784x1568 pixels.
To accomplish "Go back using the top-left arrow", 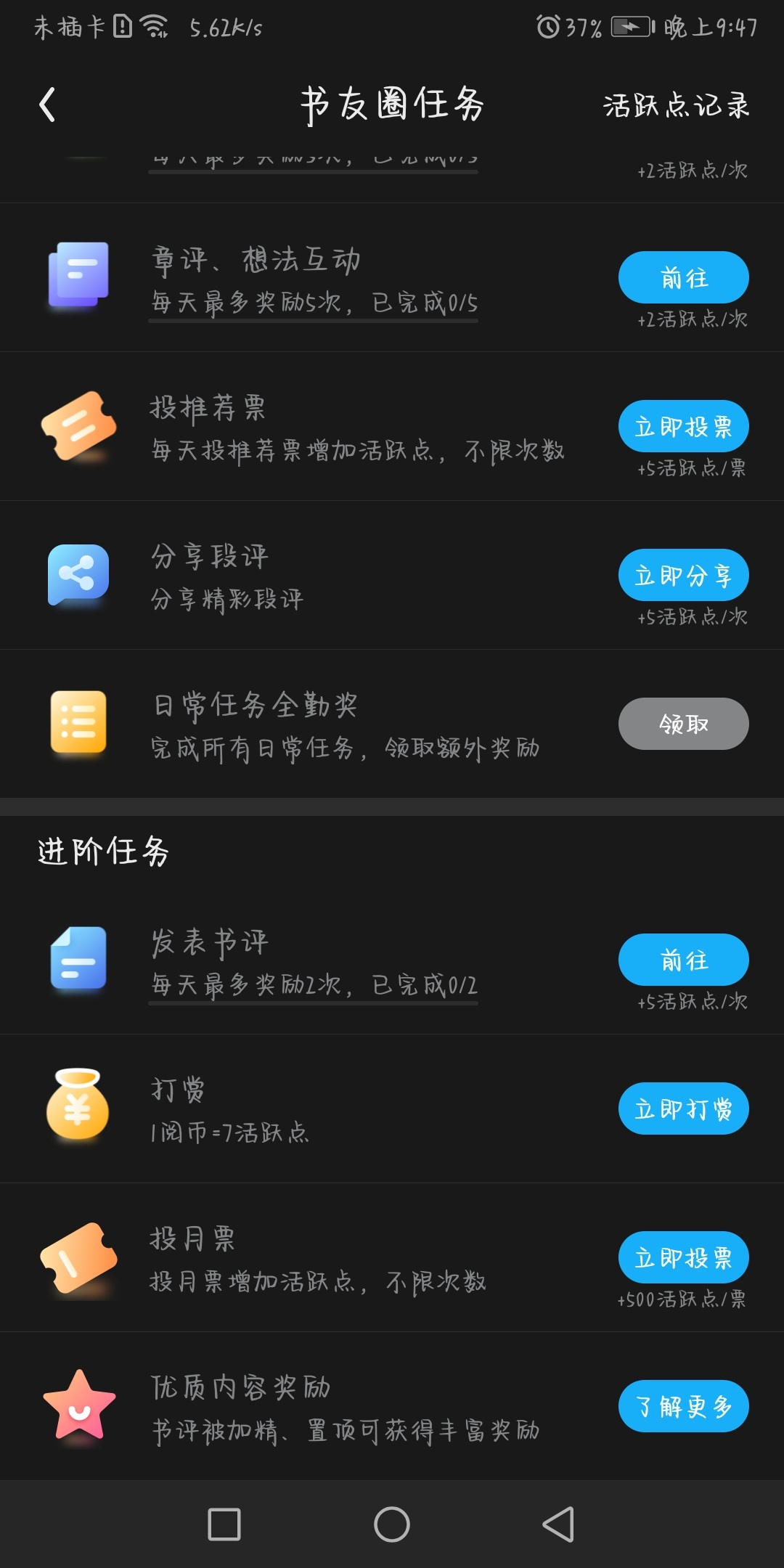I will 47,105.
